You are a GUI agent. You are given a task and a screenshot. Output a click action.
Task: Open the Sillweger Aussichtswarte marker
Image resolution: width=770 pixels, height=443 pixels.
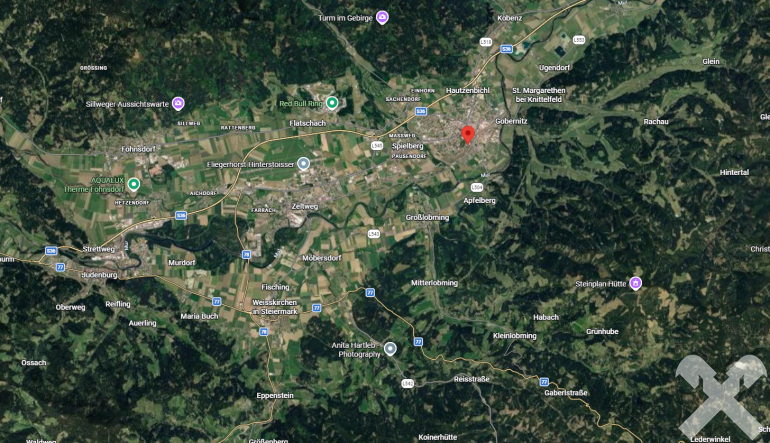click(x=178, y=104)
